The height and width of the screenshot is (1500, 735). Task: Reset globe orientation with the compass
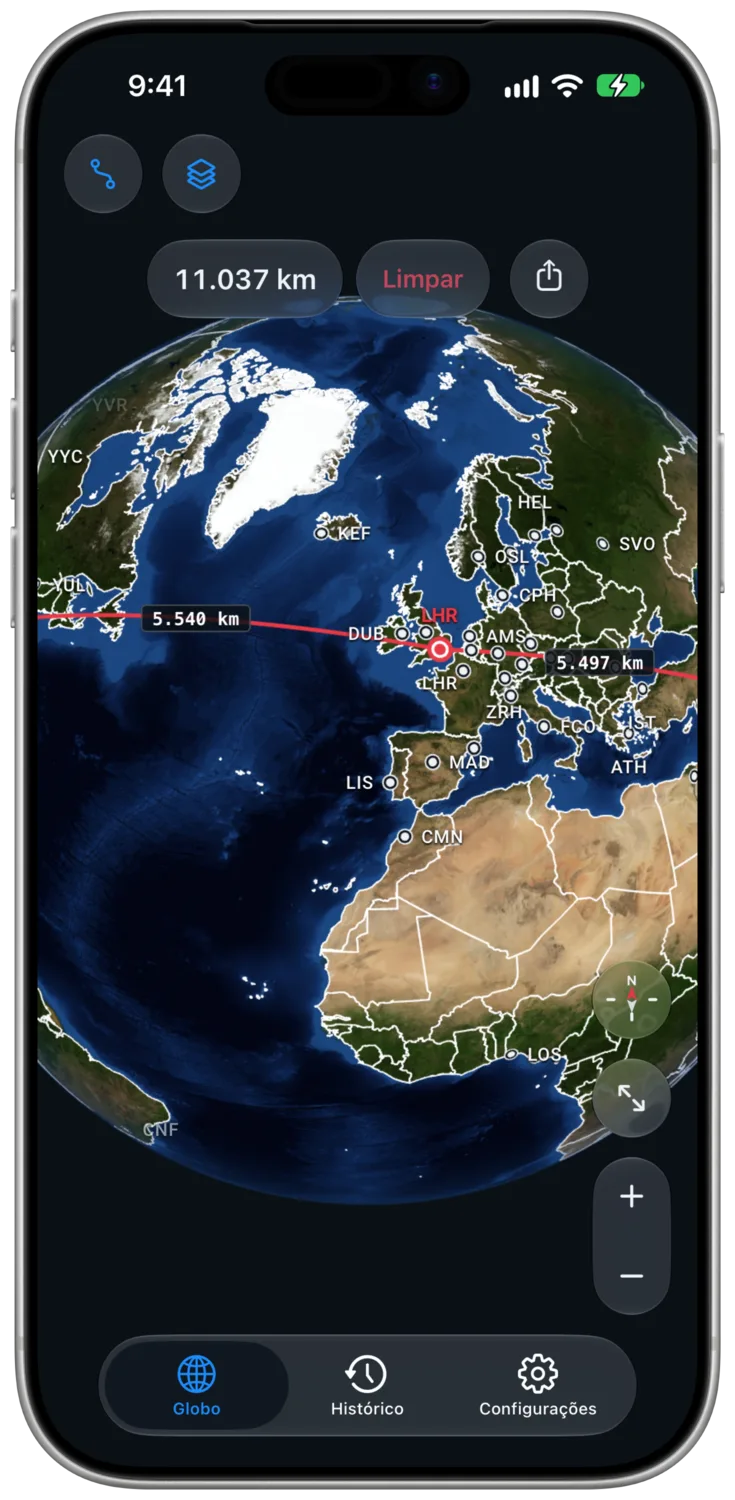click(x=631, y=998)
